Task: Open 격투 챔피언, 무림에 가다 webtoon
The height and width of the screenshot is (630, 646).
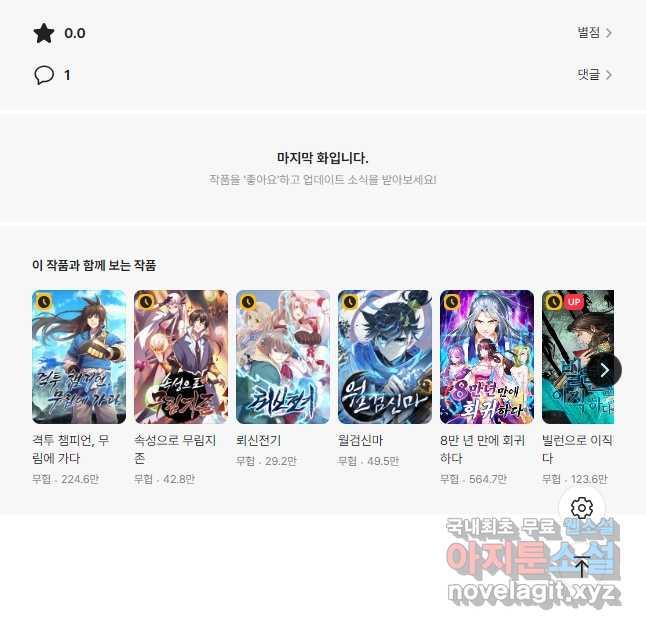Action: coord(79,357)
